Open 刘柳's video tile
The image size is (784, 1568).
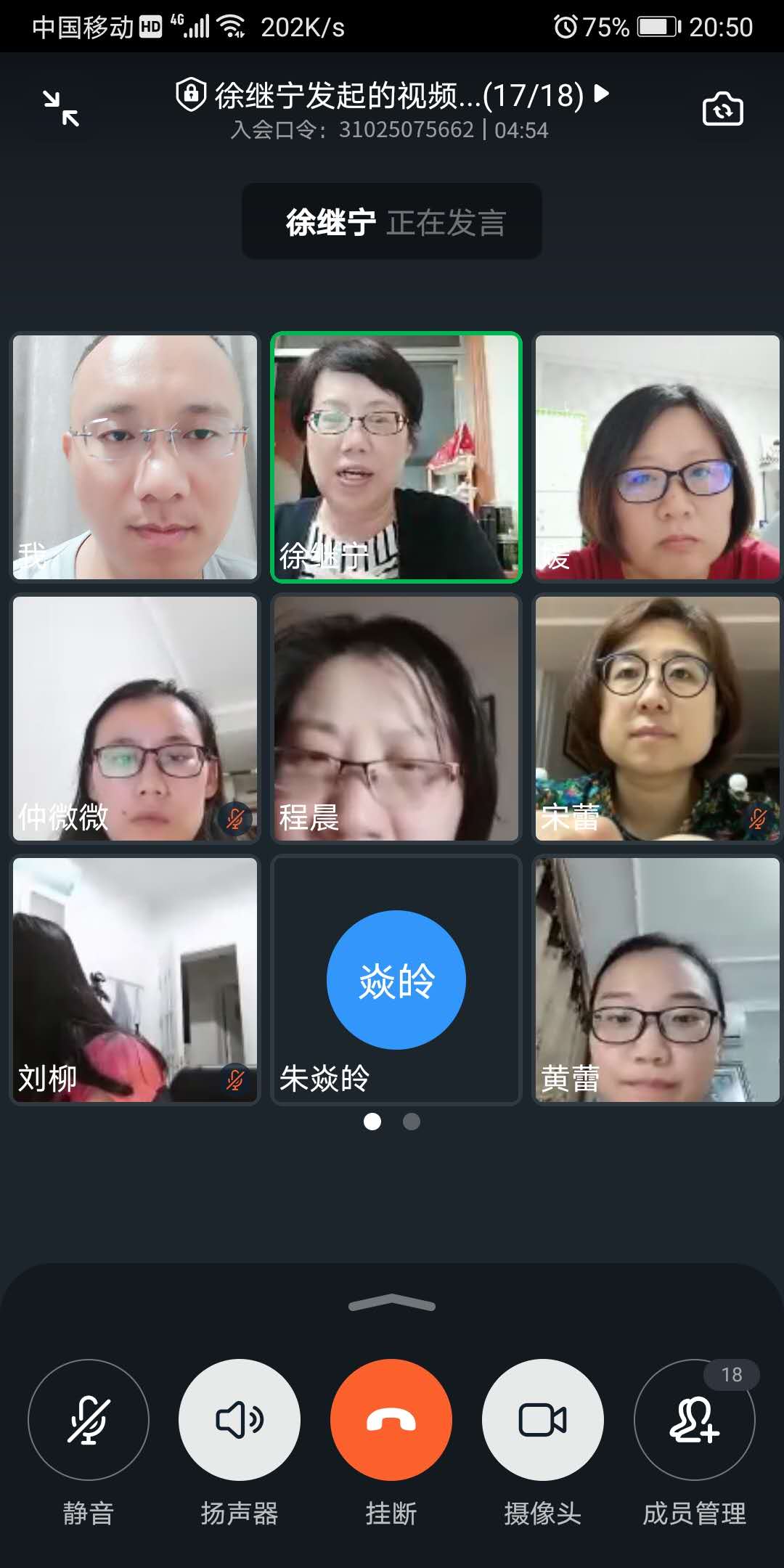[135, 980]
